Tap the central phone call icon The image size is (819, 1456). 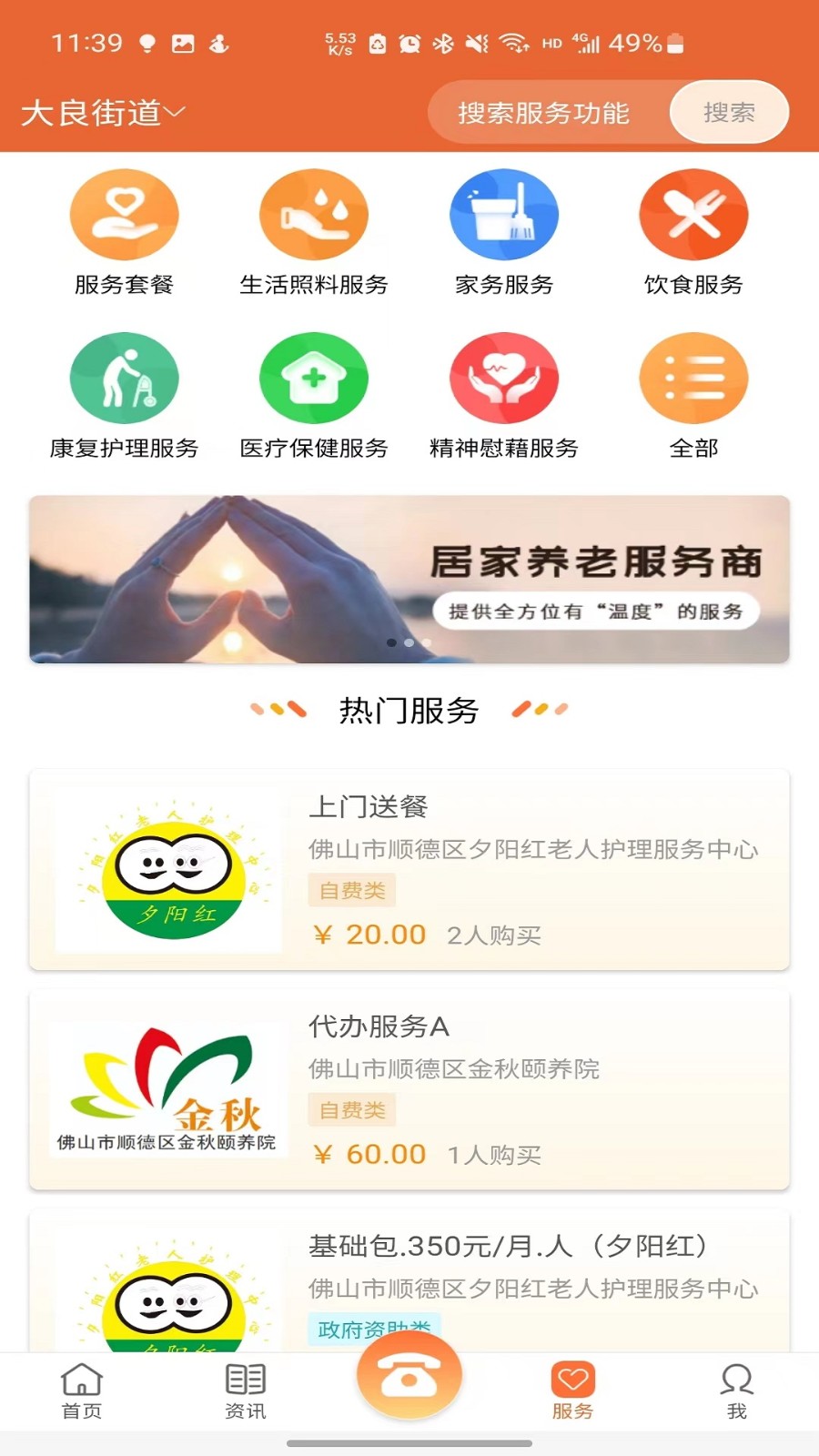tap(410, 1374)
